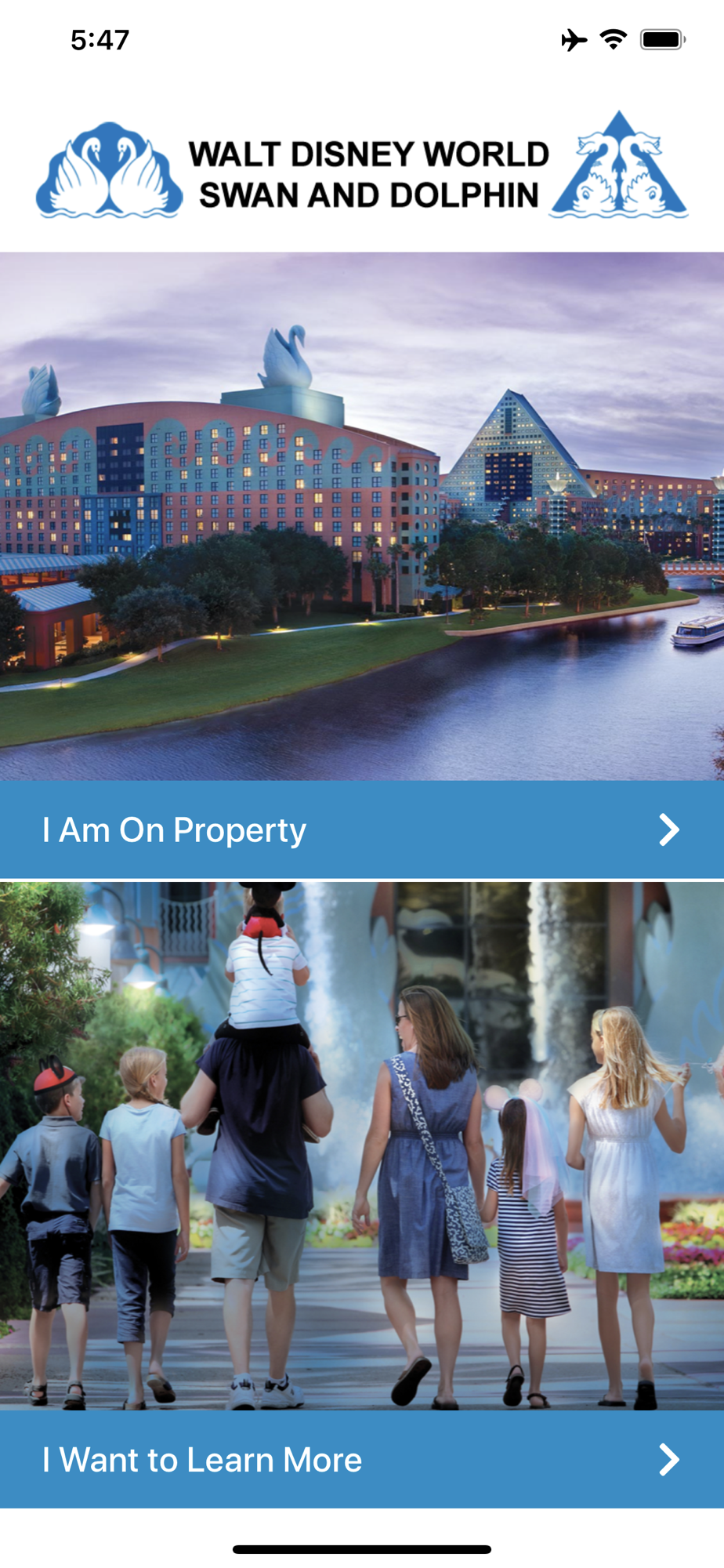The height and width of the screenshot is (1568, 724).
Task: Select the I Am On Property option
Action: (x=362, y=829)
